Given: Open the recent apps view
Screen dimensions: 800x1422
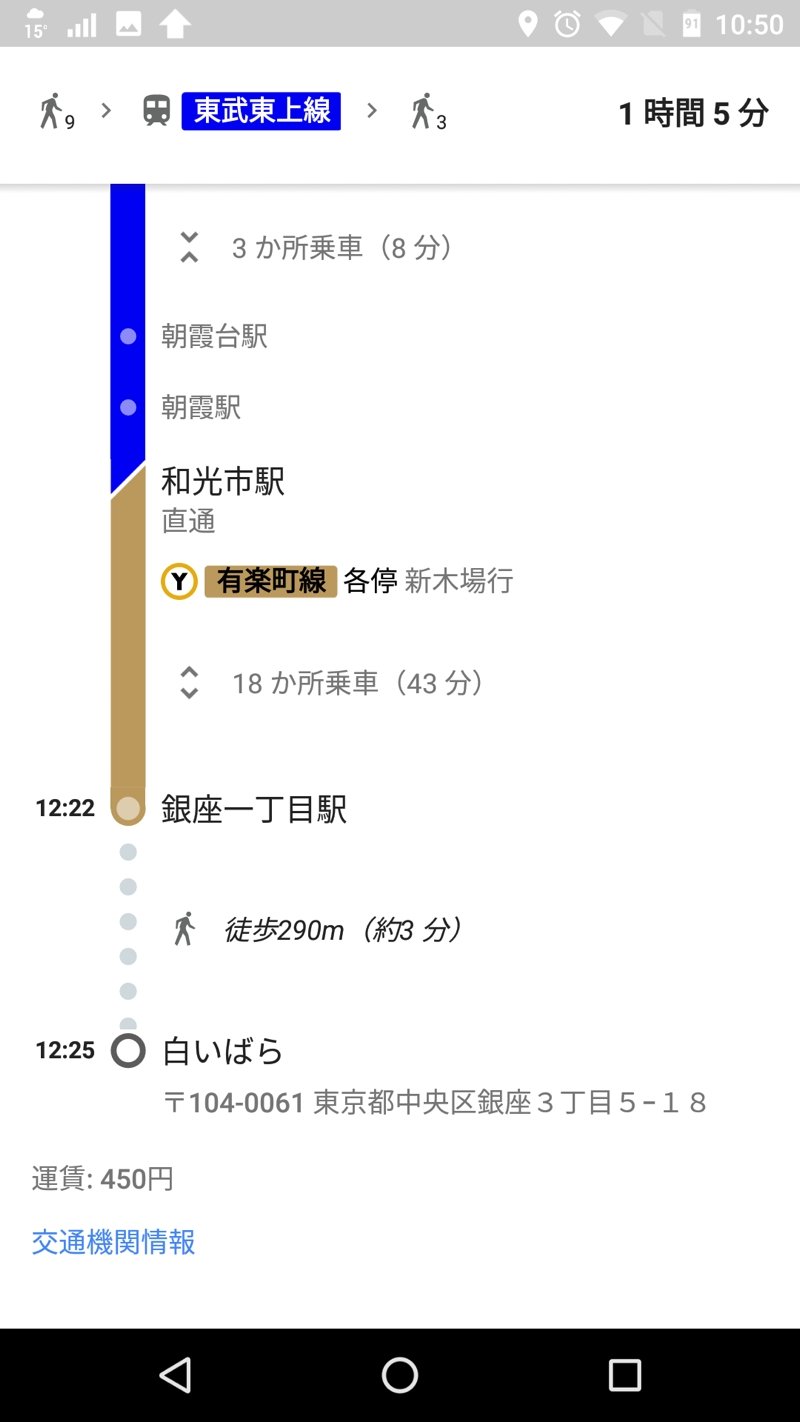Looking at the screenshot, I should pyautogui.click(x=624, y=1376).
